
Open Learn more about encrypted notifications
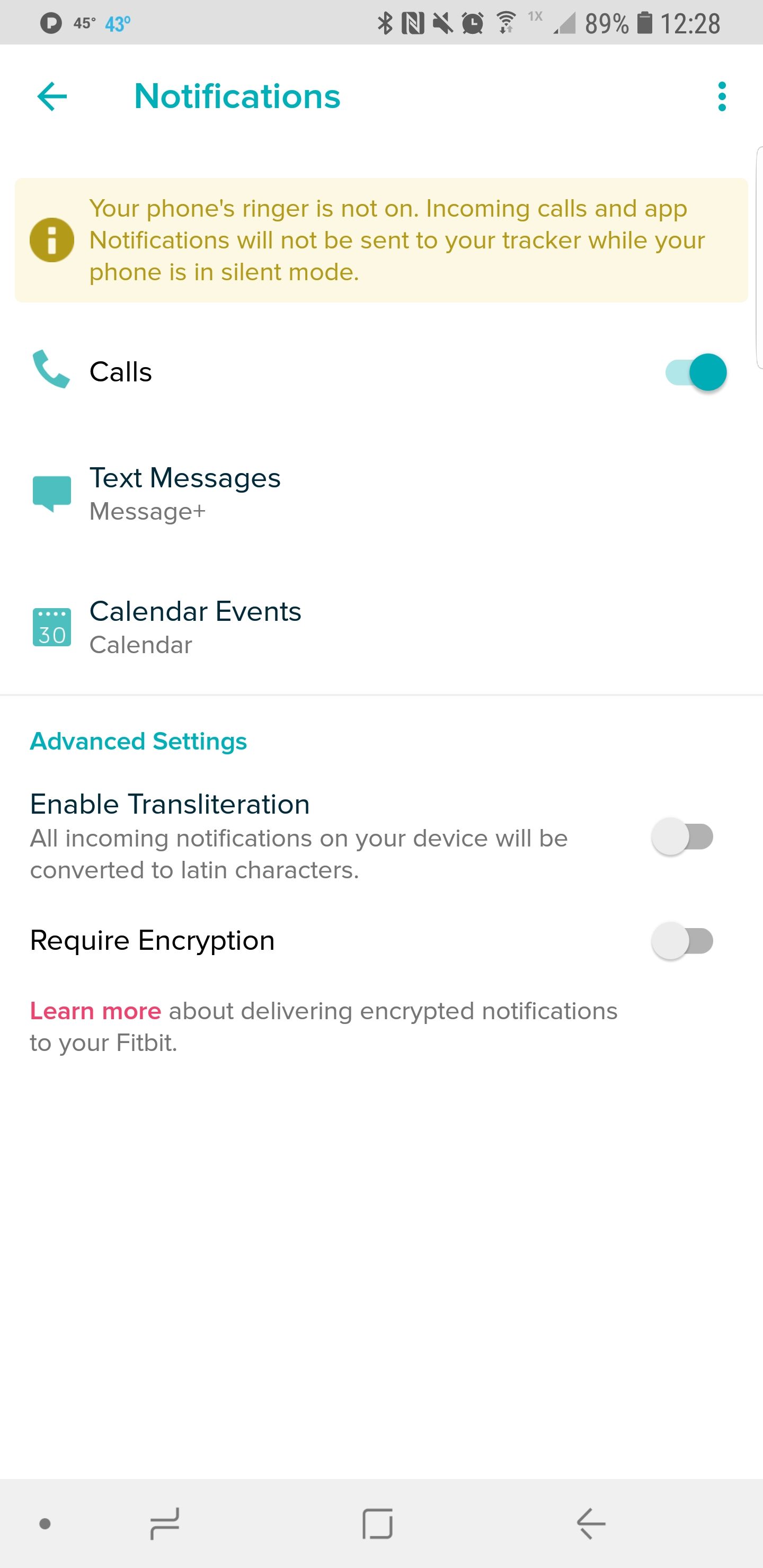[95, 1011]
